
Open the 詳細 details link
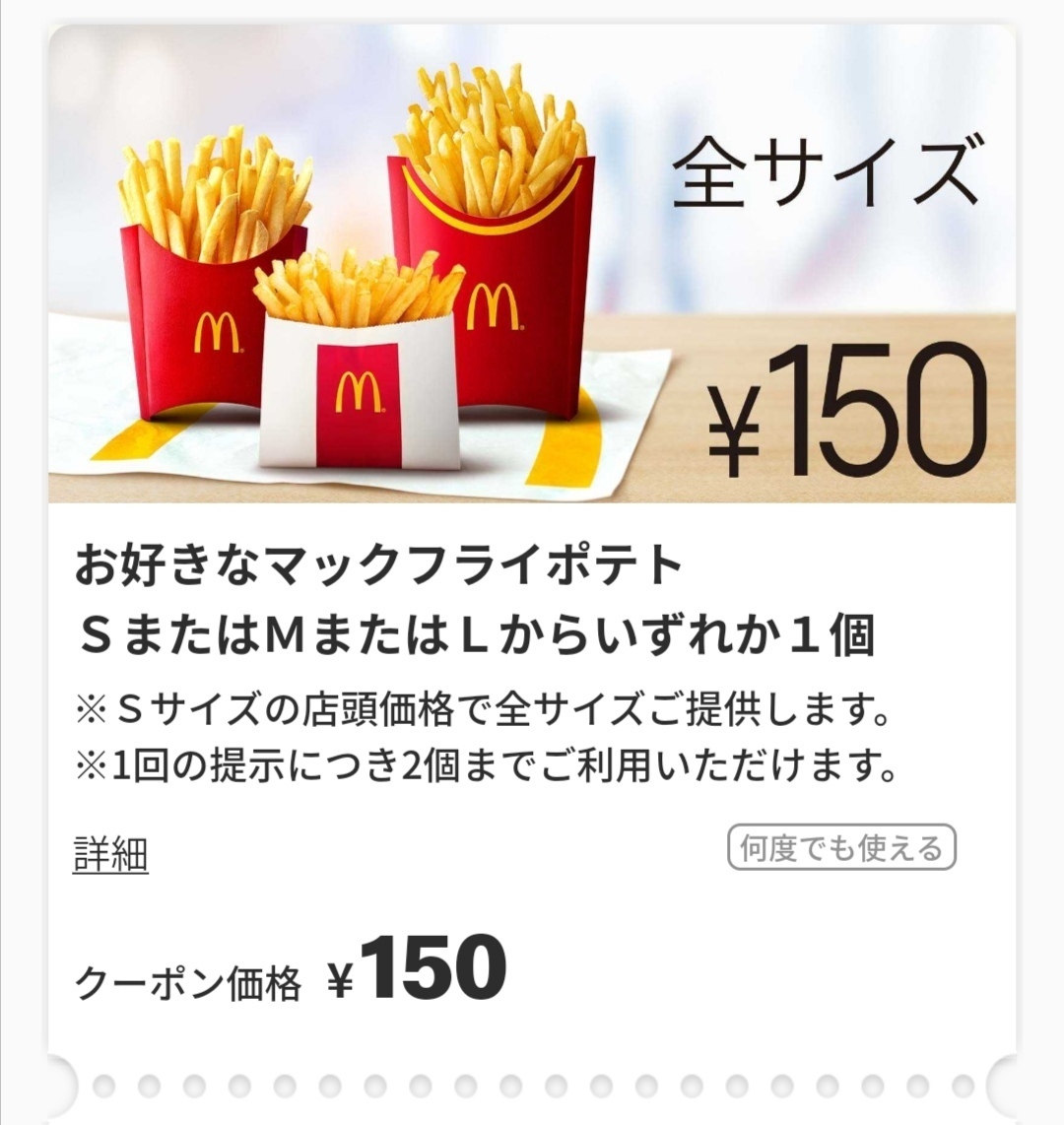(x=110, y=853)
